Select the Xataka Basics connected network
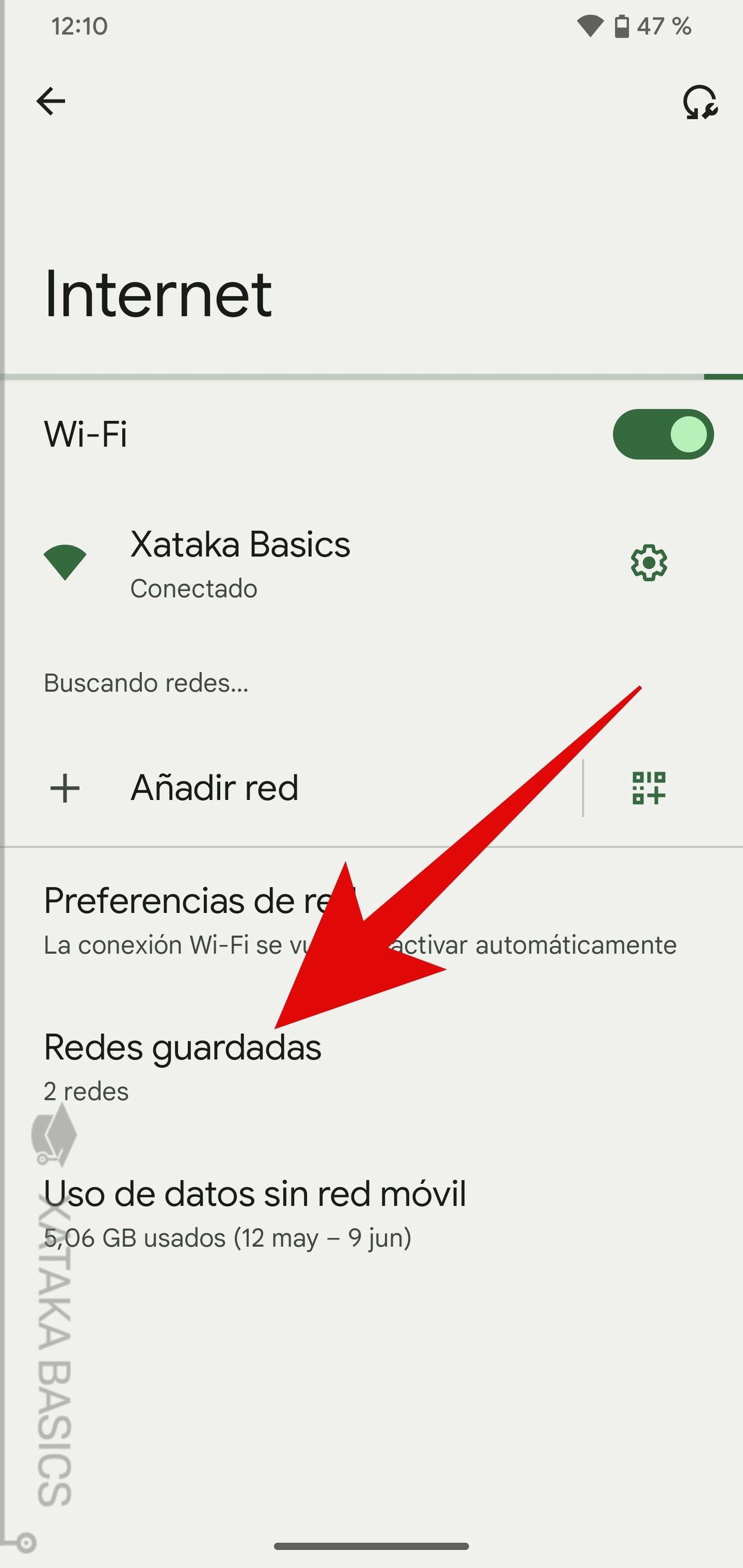The height and width of the screenshot is (1568, 743). coord(292,563)
